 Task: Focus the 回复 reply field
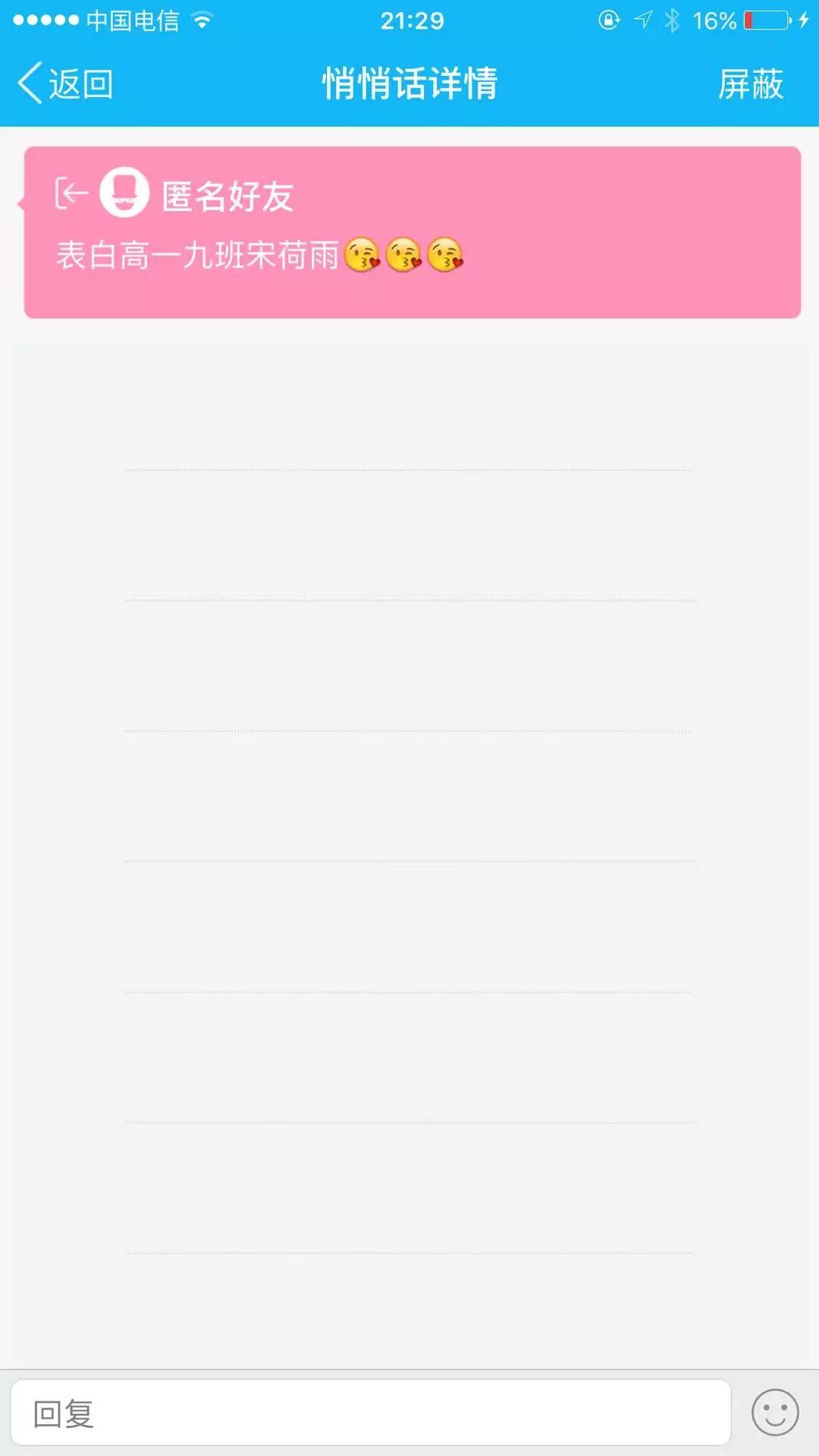click(370, 1414)
